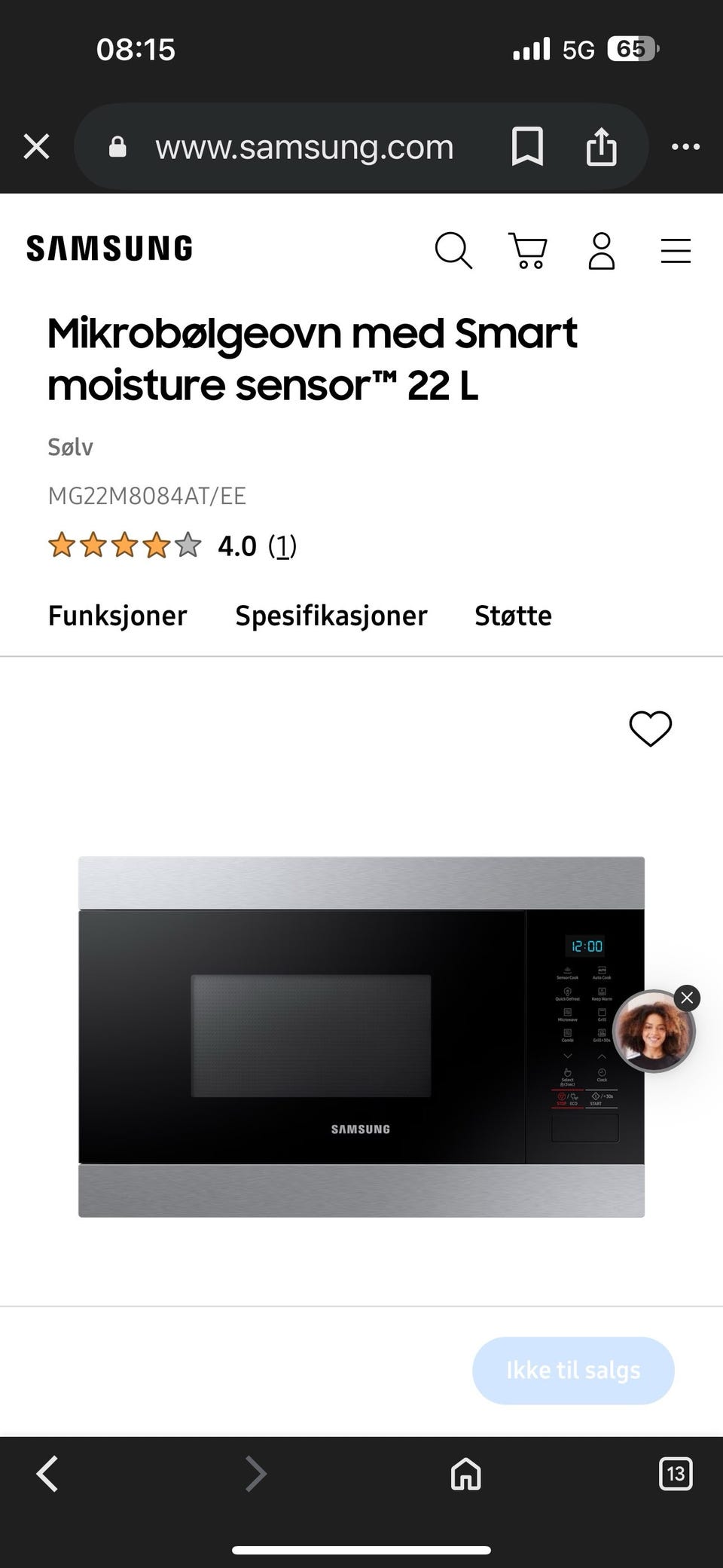Dismiss the chat assistant avatar
This screenshot has height=1568, width=723.
tap(686, 998)
